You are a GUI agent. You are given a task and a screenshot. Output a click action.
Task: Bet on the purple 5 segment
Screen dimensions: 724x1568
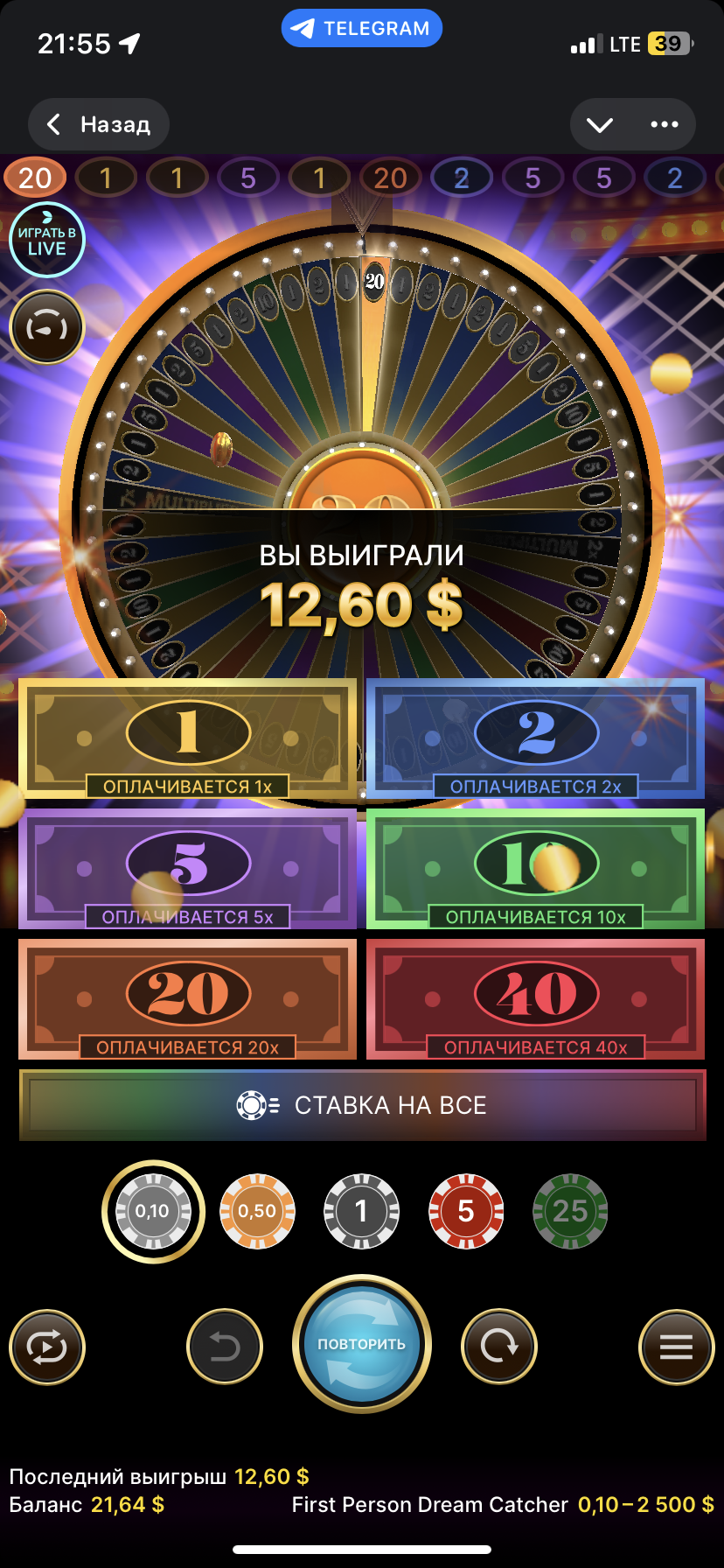tap(188, 868)
